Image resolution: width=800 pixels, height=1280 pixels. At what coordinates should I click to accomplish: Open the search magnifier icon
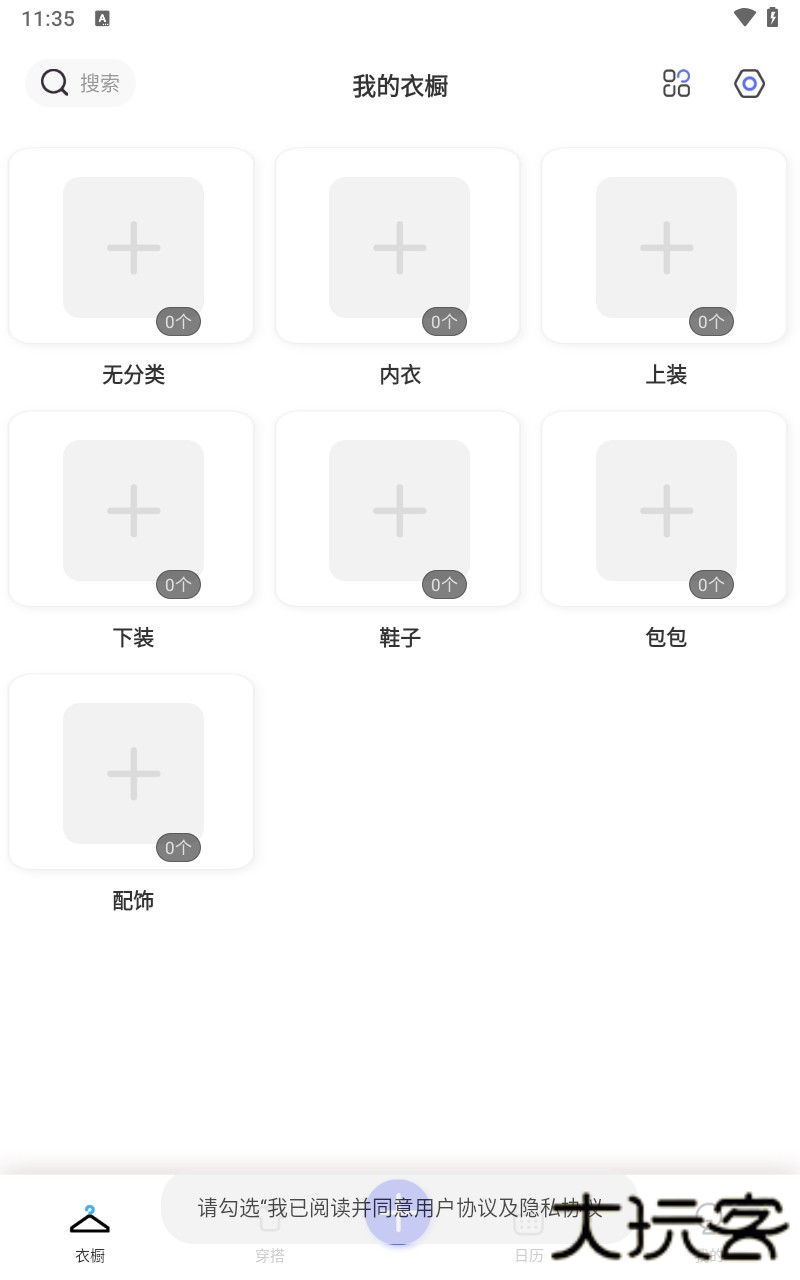pos(54,83)
